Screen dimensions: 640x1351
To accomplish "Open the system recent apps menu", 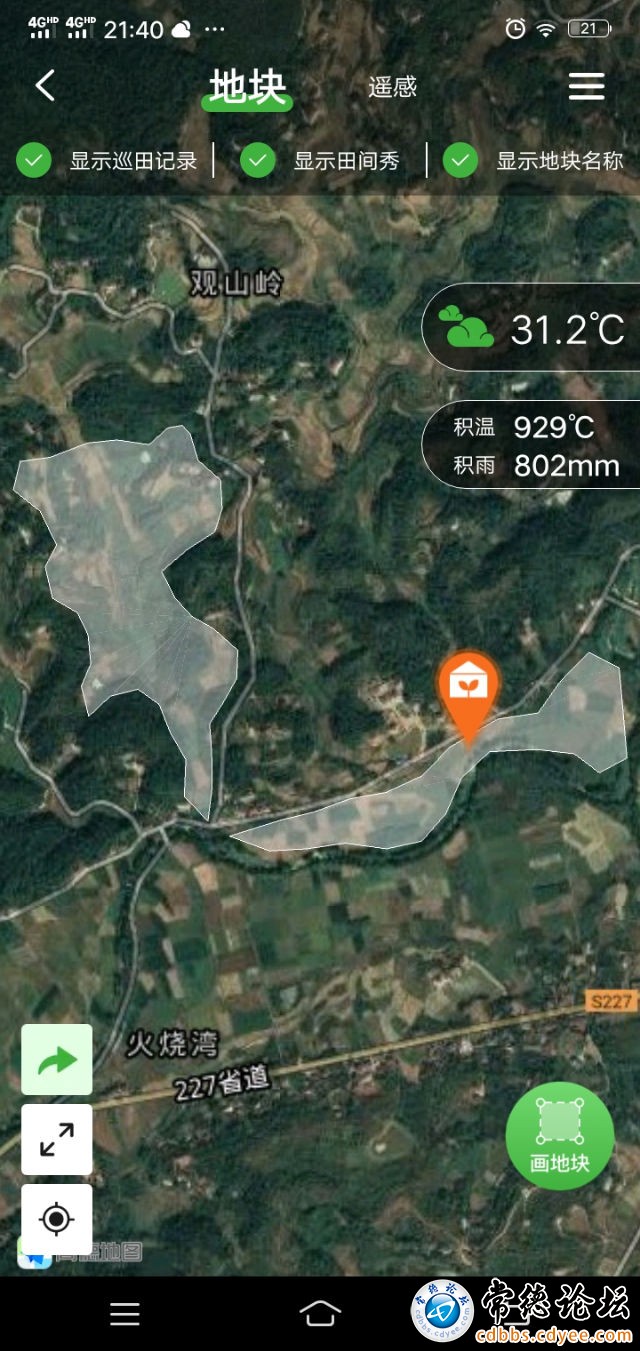I will click(125, 1313).
